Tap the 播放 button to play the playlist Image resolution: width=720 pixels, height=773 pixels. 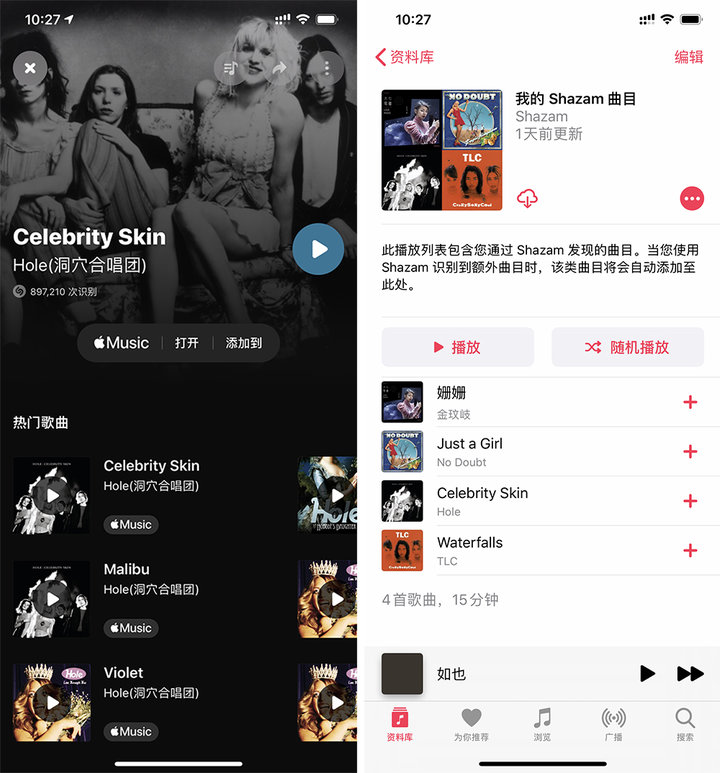(x=457, y=347)
